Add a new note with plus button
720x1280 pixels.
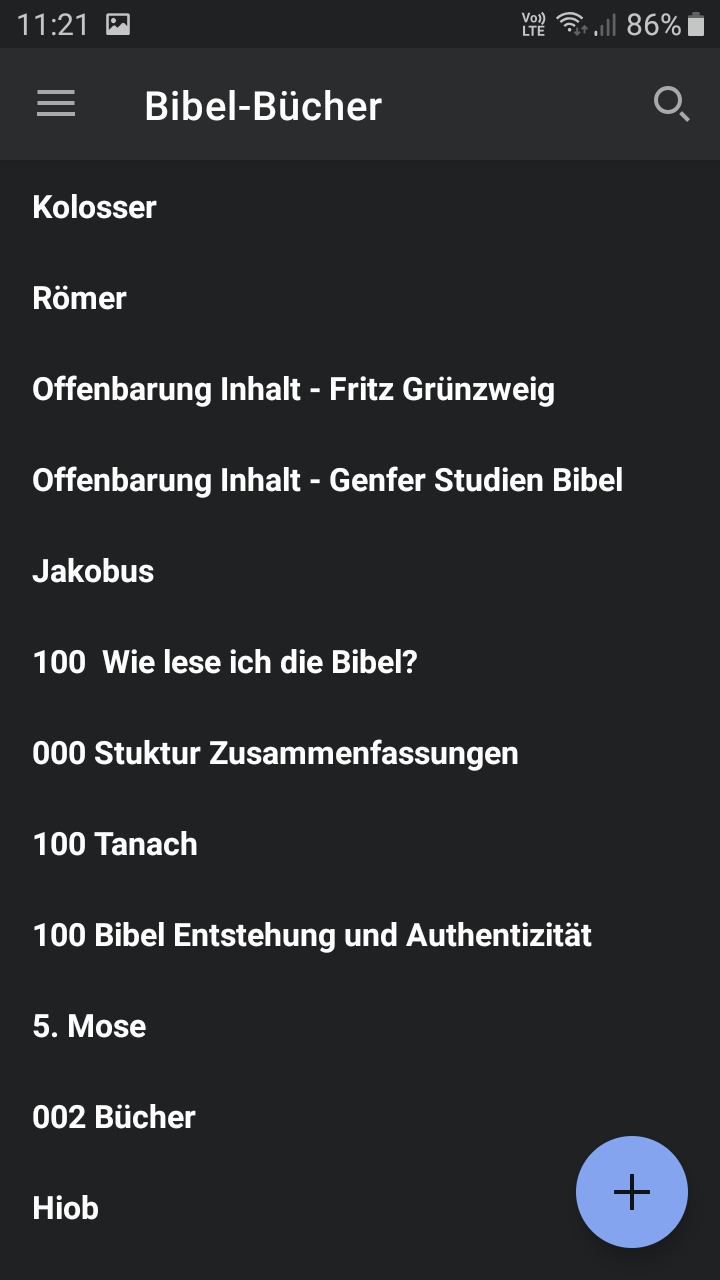[631, 1191]
